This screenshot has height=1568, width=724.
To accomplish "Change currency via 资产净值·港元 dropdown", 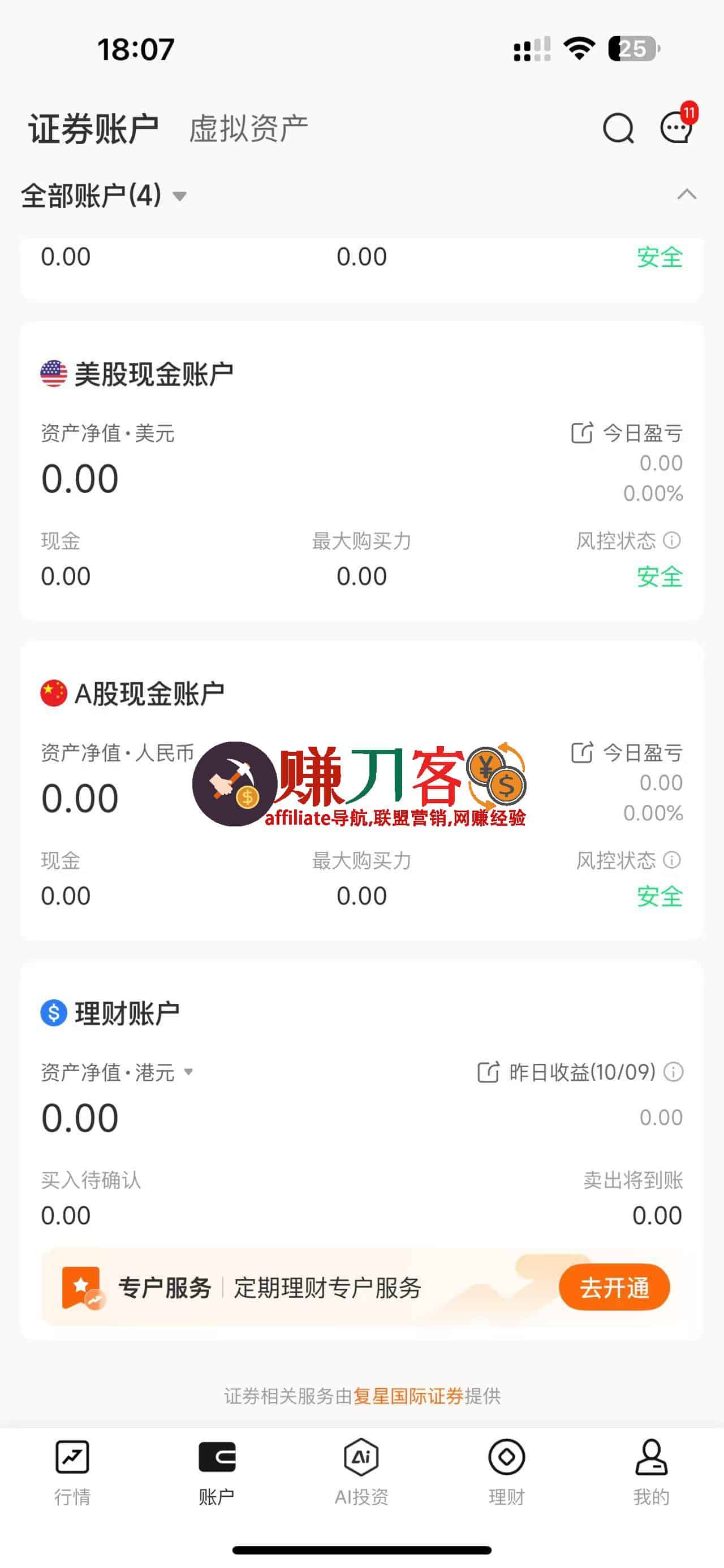I will [189, 1072].
